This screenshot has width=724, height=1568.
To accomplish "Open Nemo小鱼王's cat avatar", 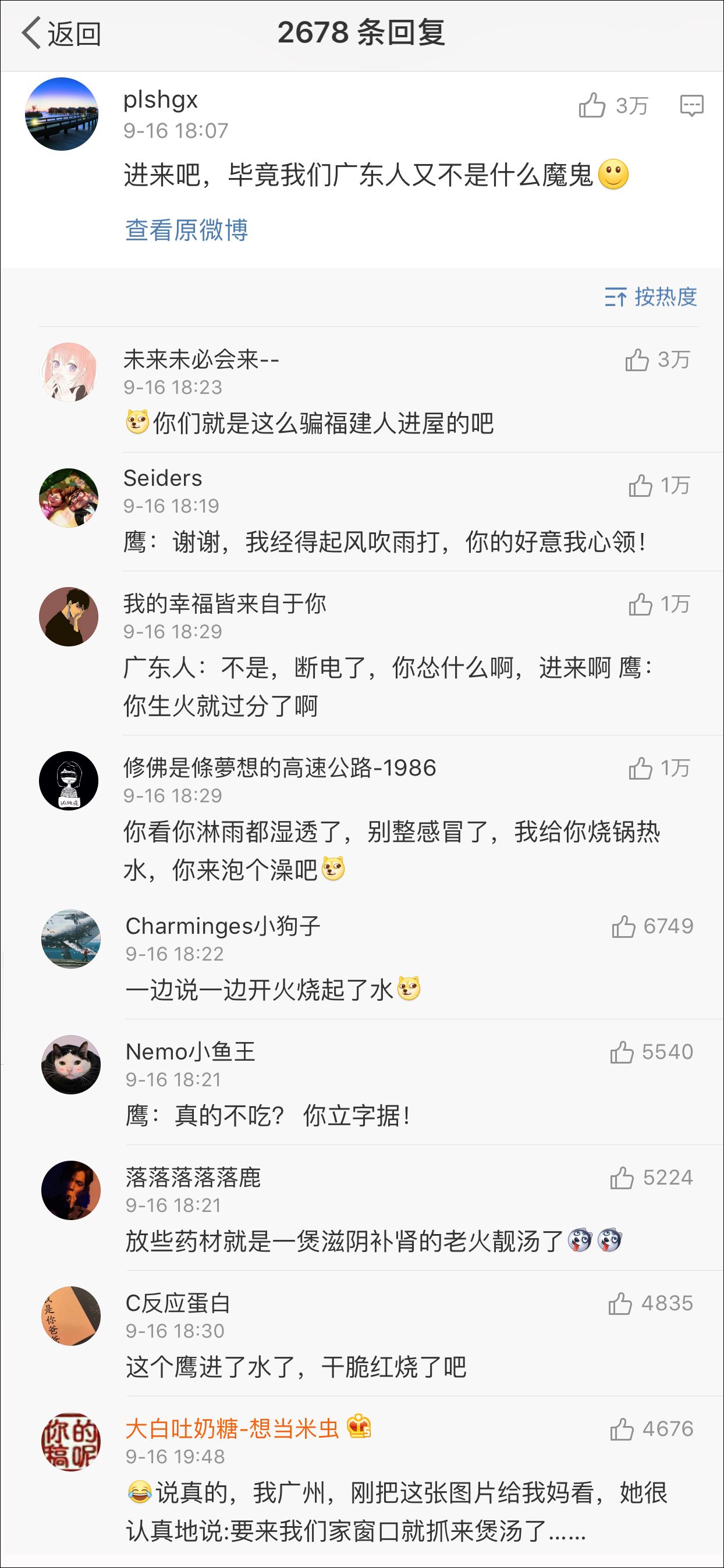I will click(x=70, y=1064).
